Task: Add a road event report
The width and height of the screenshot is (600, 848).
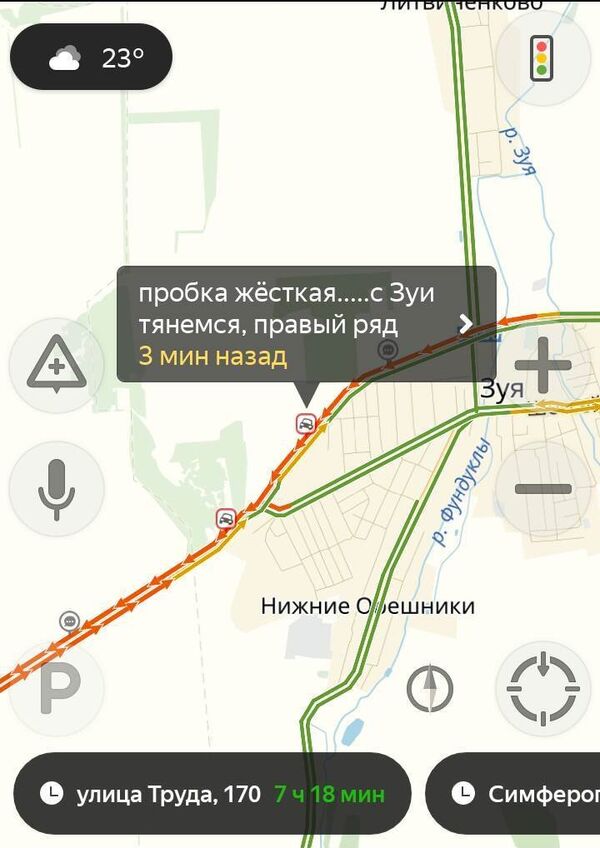Action: coord(57,367)
